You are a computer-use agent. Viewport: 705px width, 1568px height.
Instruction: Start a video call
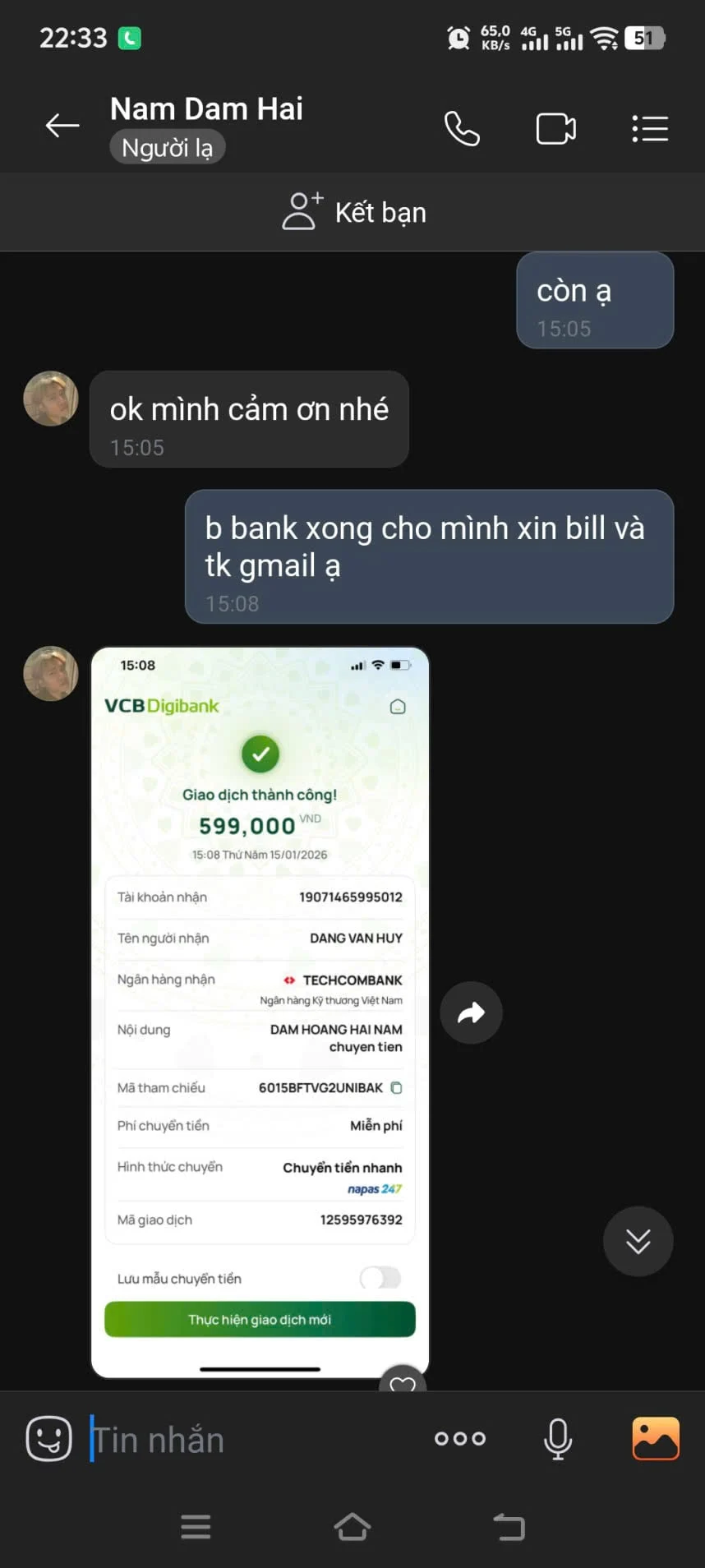click(x=556, y=128)
